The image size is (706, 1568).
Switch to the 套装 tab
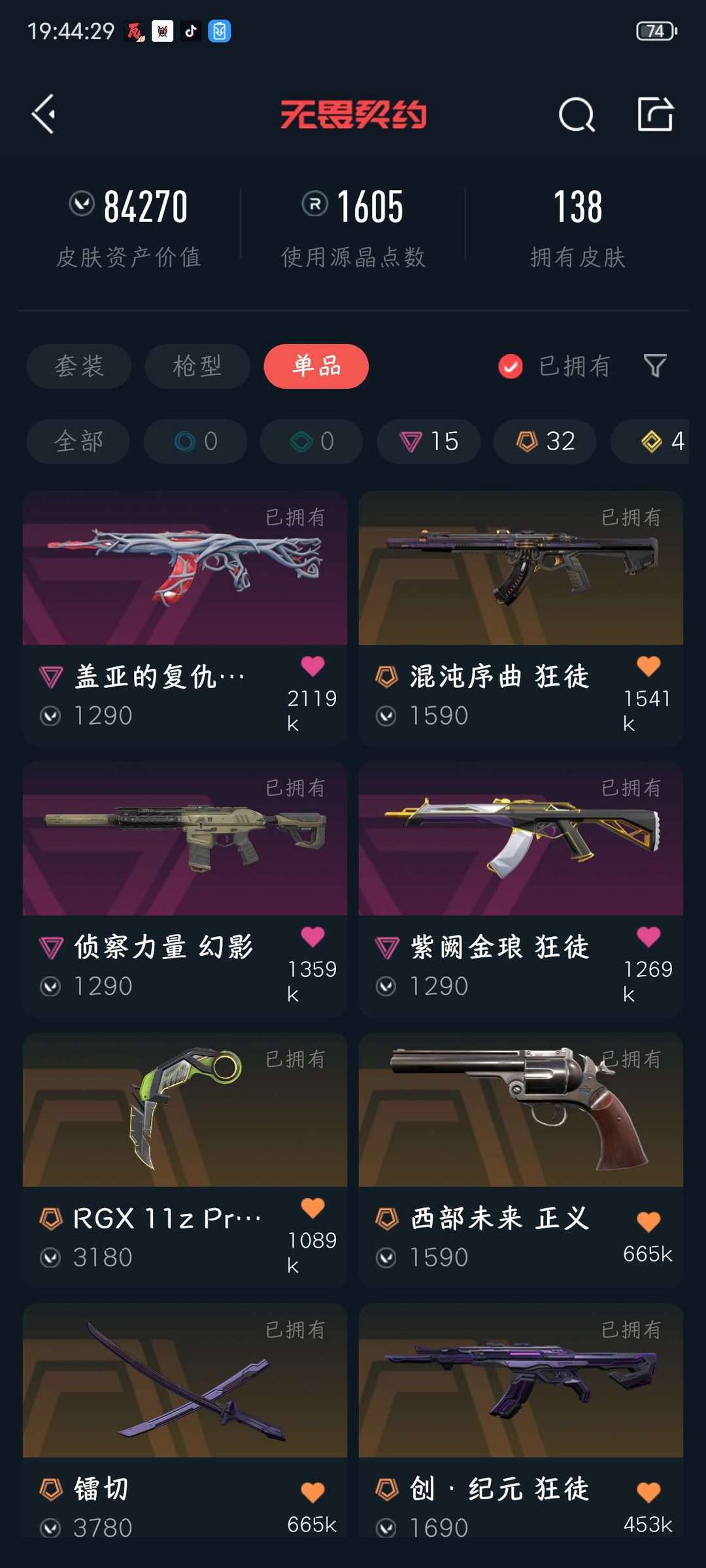(79, 366)
